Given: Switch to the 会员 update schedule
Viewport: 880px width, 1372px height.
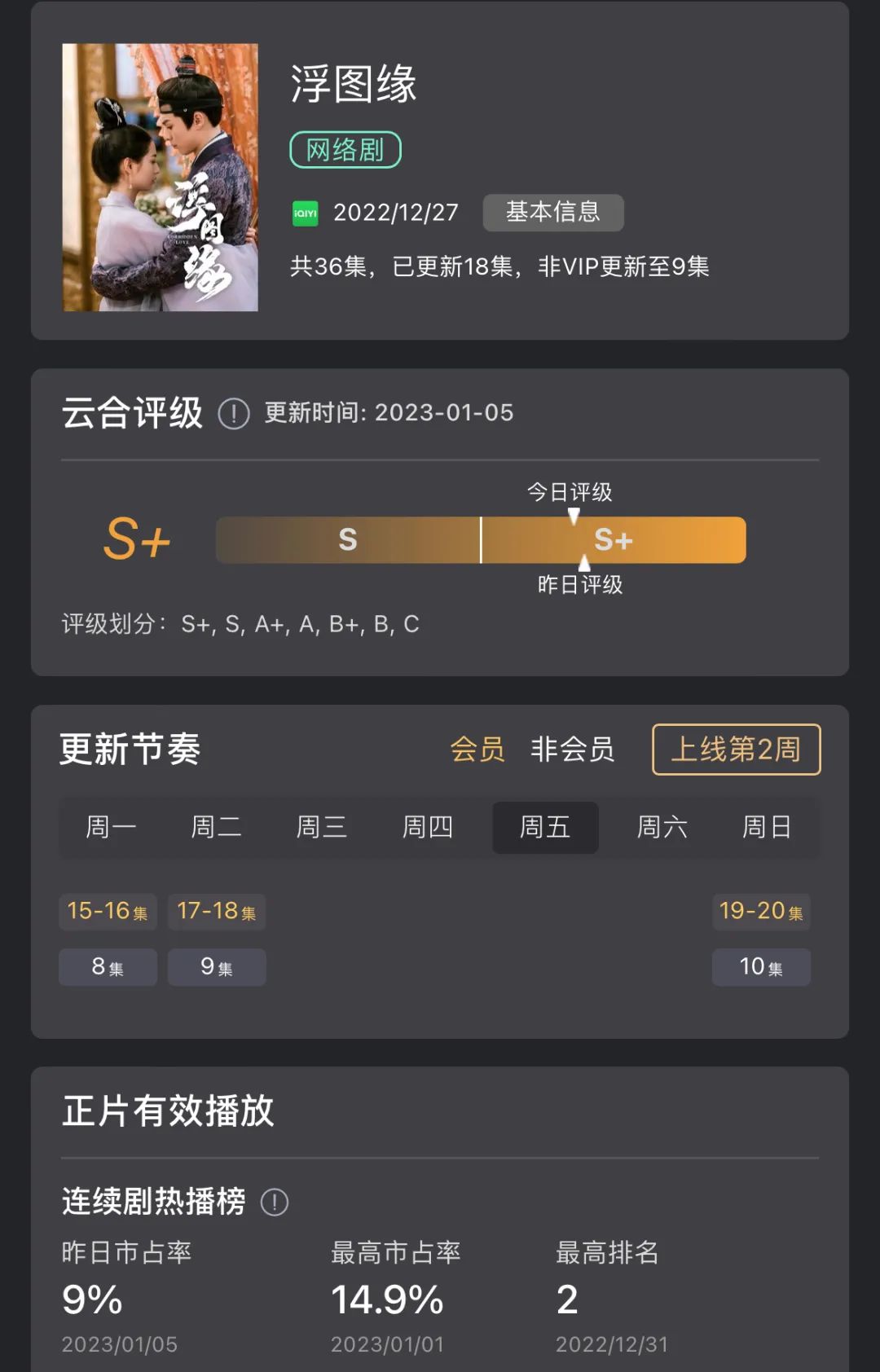Looking at the screenshot, I should point(477,750).
